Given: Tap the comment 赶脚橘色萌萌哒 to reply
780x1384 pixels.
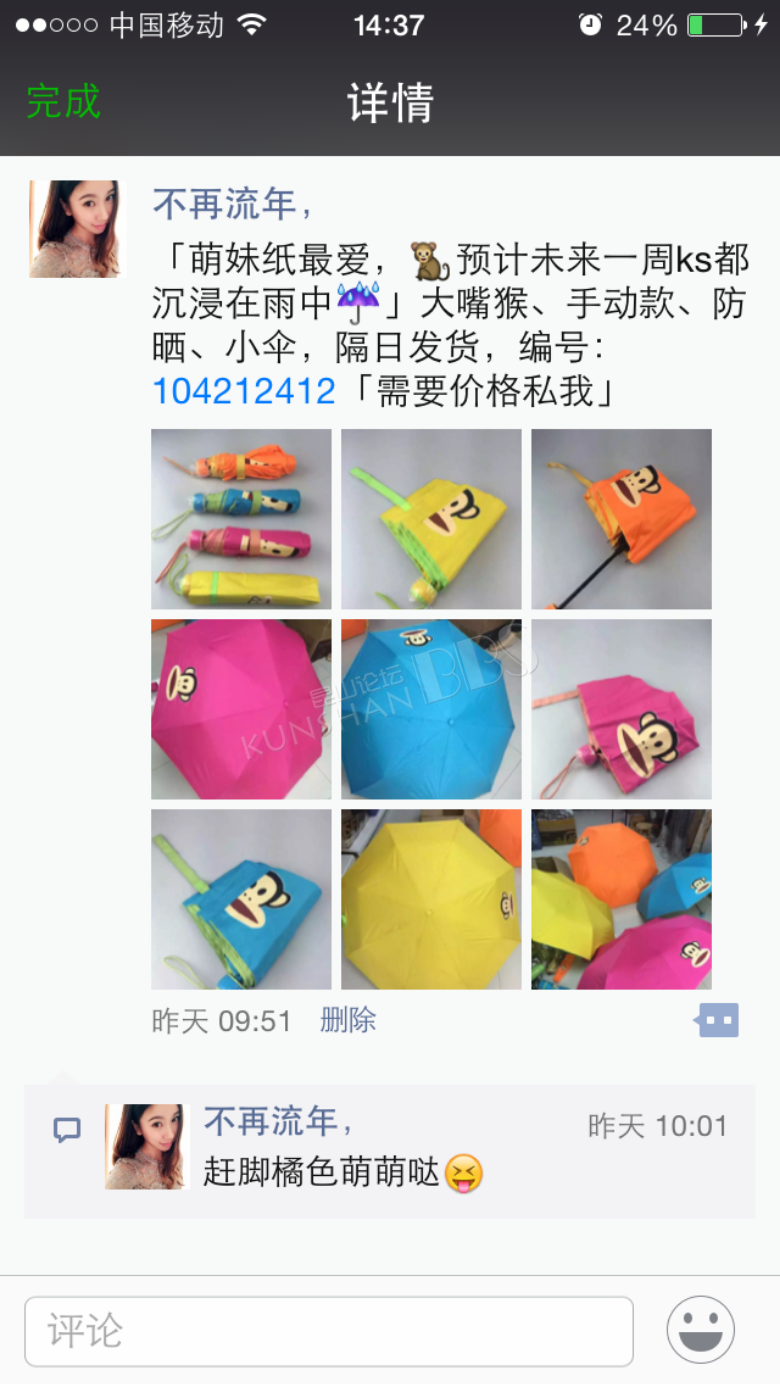Looking at the screenshot, I should coord(343,1171).
